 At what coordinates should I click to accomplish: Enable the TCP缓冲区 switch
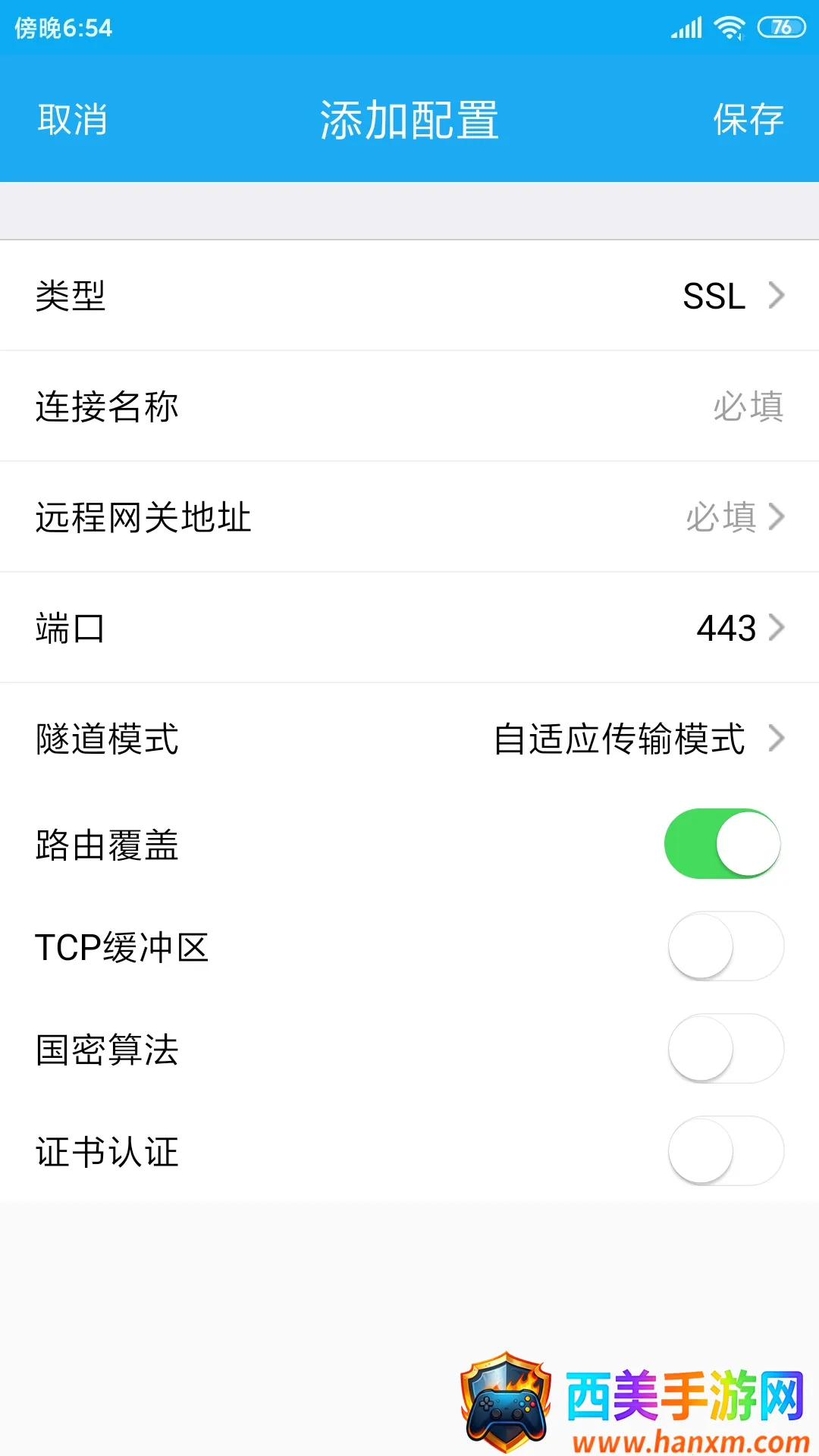pos(725,946)
